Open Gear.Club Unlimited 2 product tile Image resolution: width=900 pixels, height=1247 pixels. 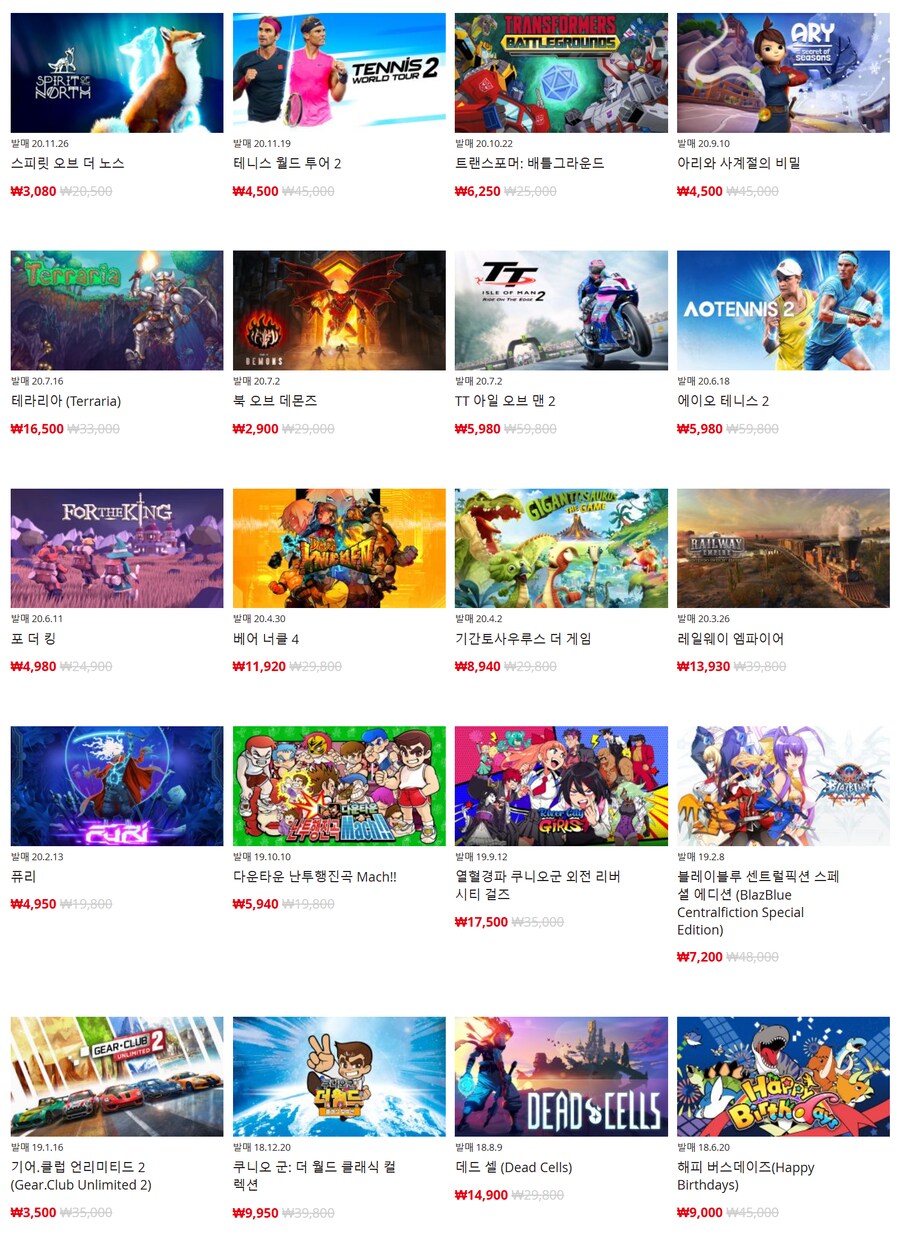tap(117, 1076)
